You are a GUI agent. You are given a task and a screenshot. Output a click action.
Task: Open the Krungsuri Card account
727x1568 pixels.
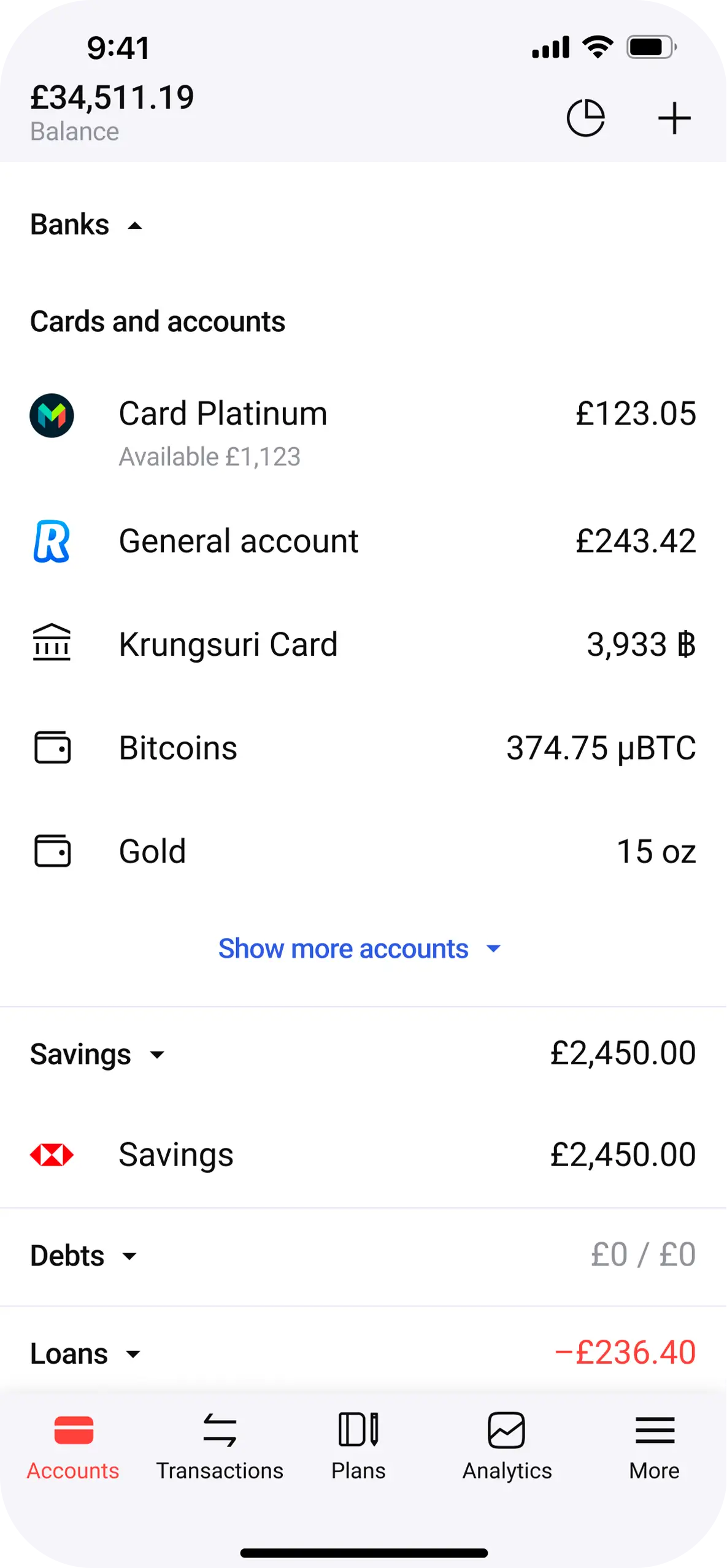(x=228, y=644)
